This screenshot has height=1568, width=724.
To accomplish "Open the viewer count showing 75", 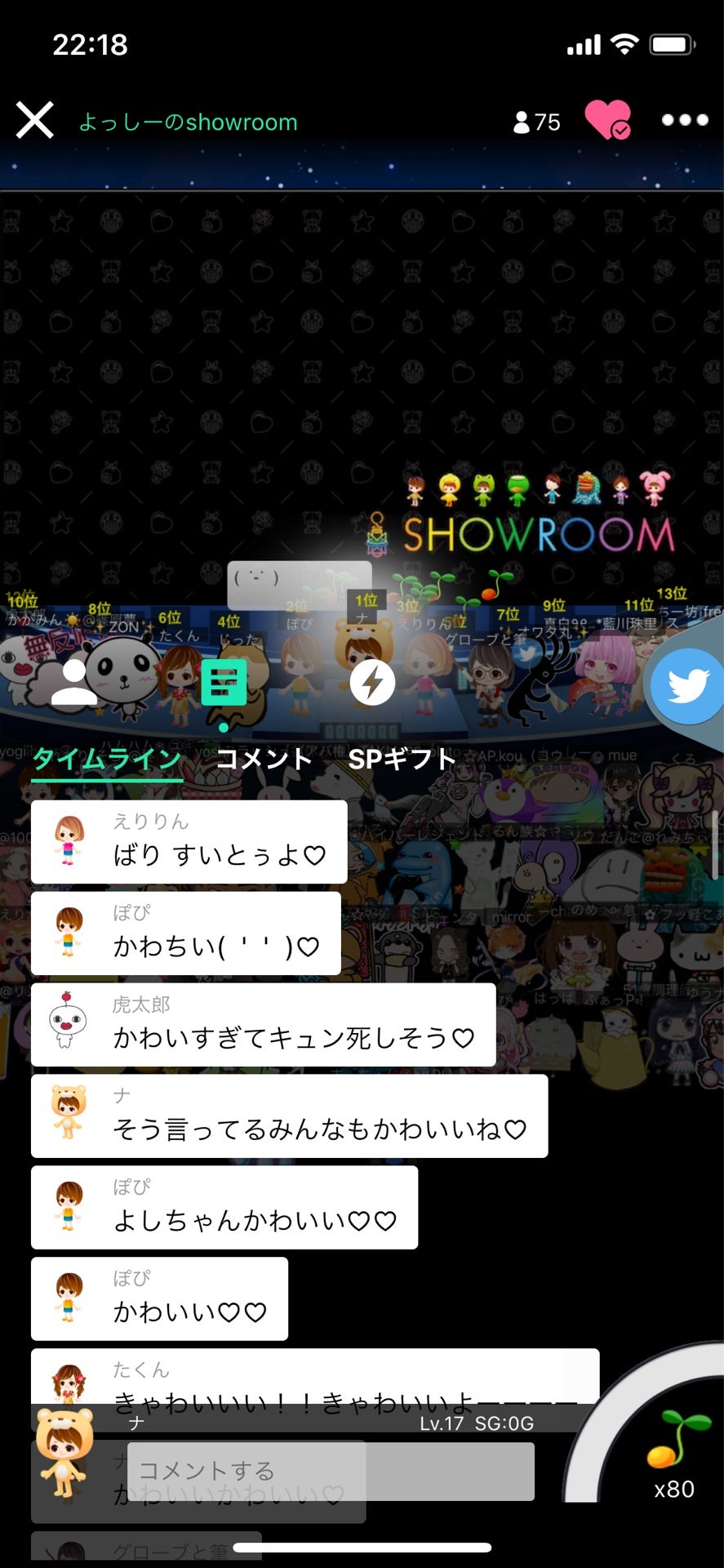I will (536, 121).
